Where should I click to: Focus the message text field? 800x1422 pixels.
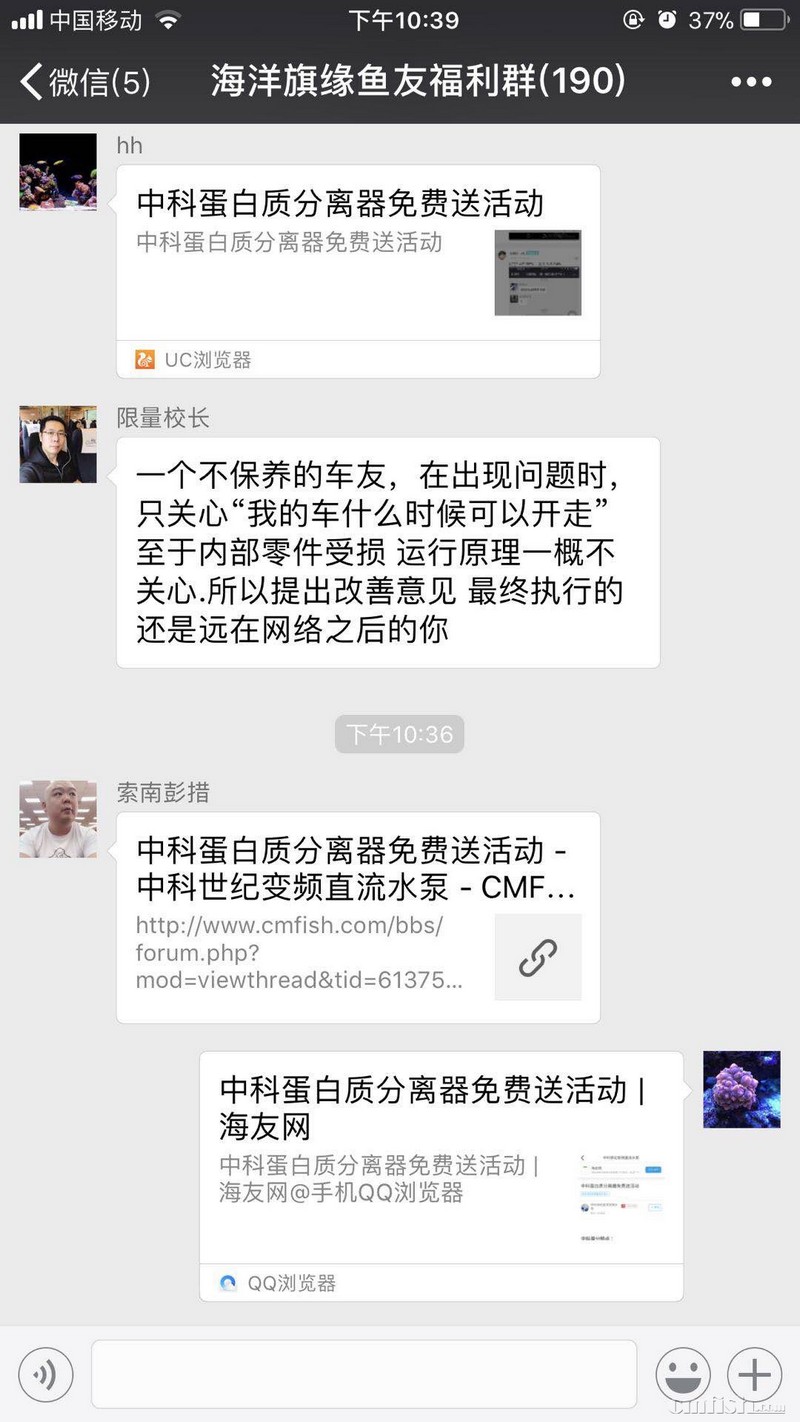click(x=364, y=1374)
